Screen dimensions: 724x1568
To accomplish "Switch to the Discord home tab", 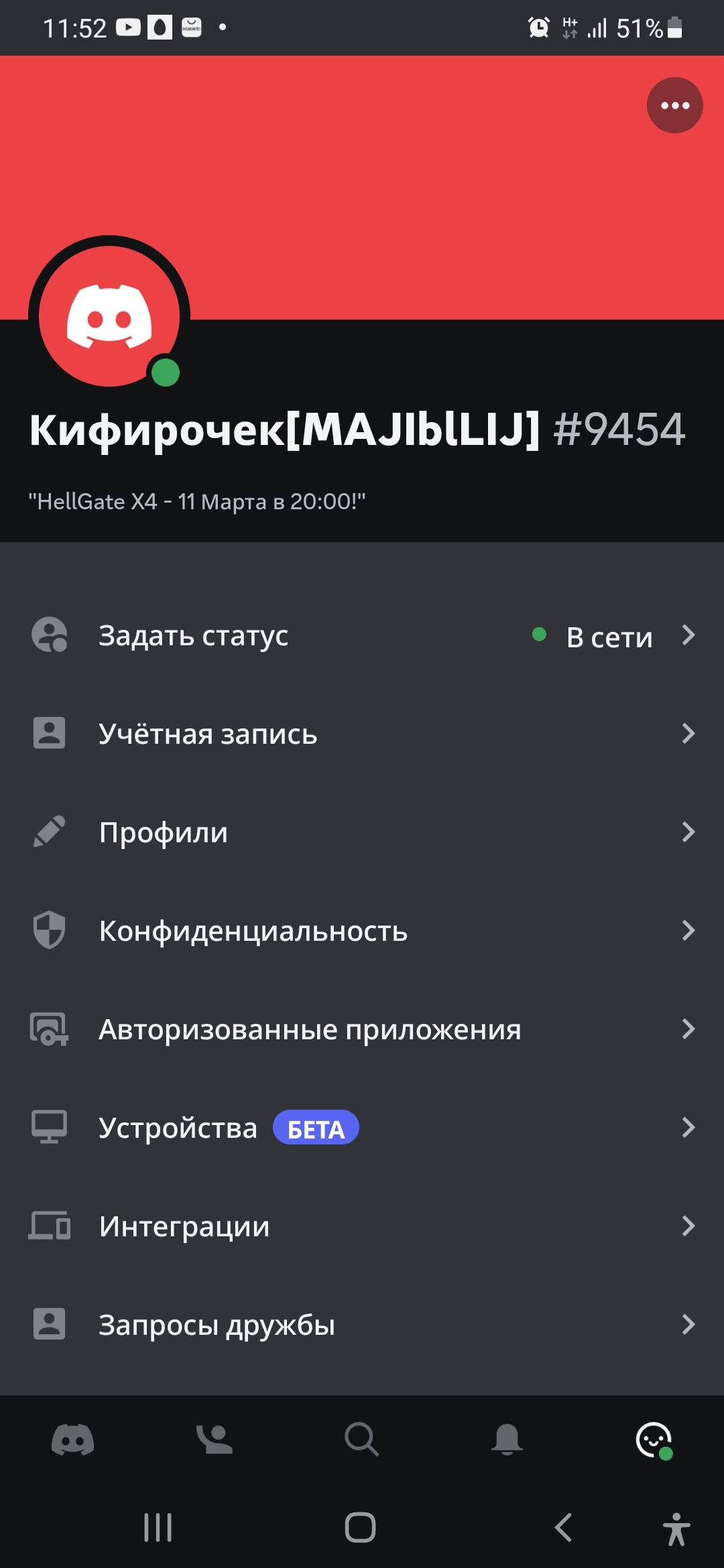I will (72, 1439).
